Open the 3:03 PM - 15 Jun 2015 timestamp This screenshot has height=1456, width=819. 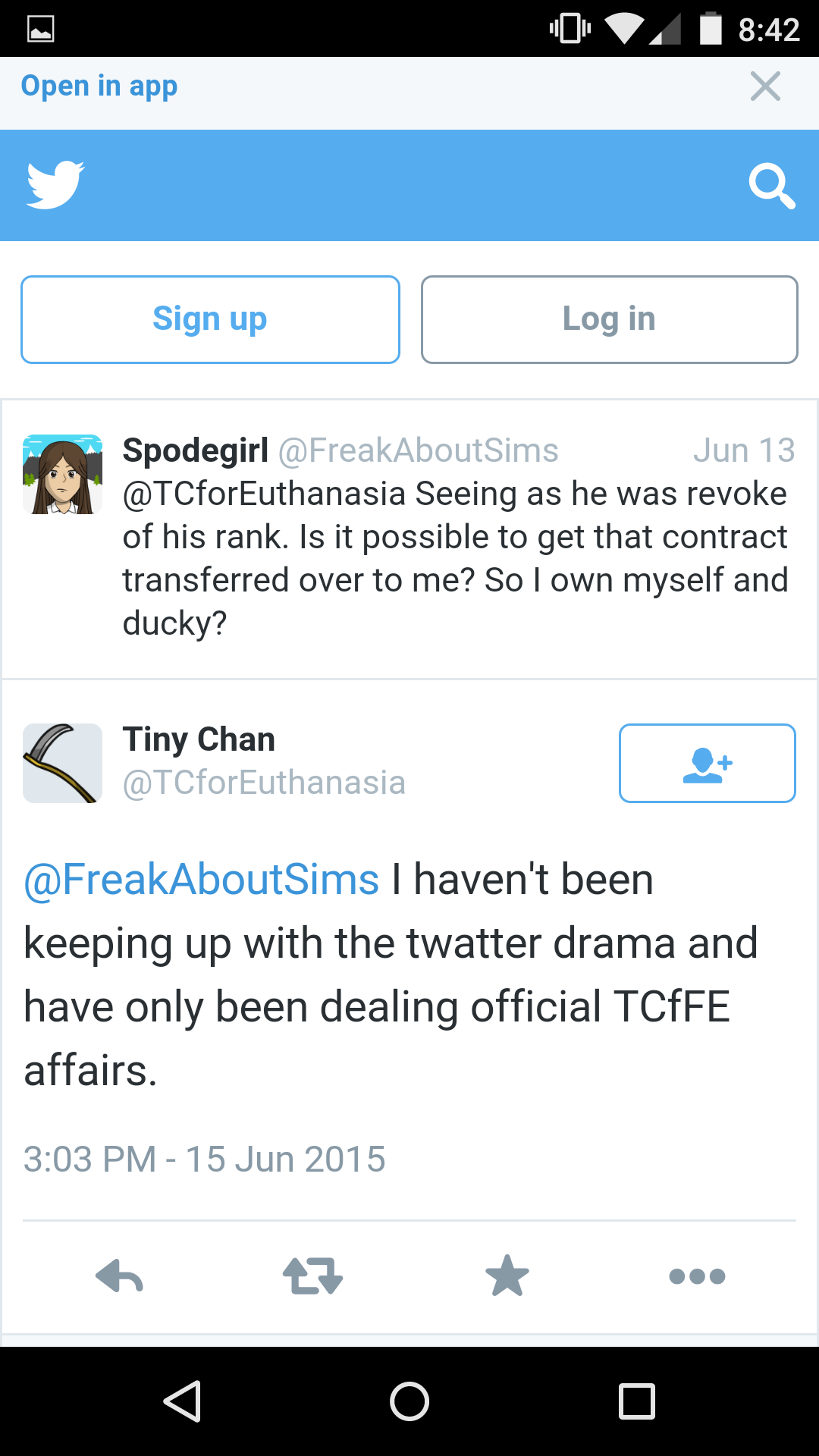205,1159
